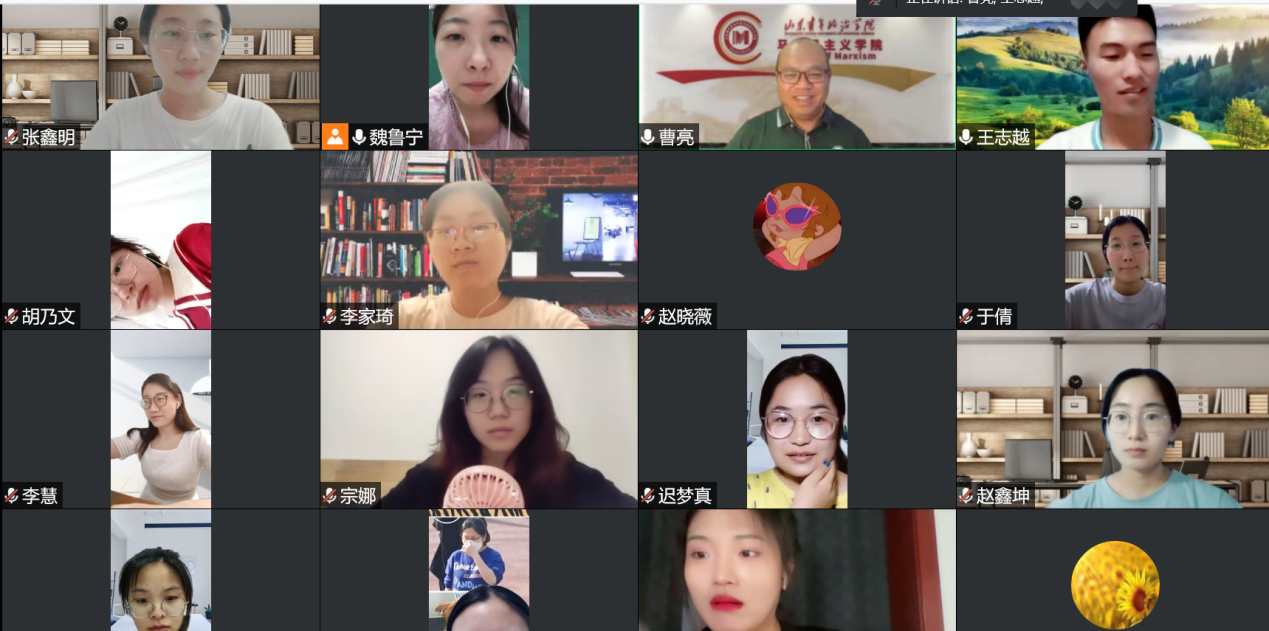1269x631 pixels.
Task: Open 宗娜's video tile
Action: [x=479, y=418]
